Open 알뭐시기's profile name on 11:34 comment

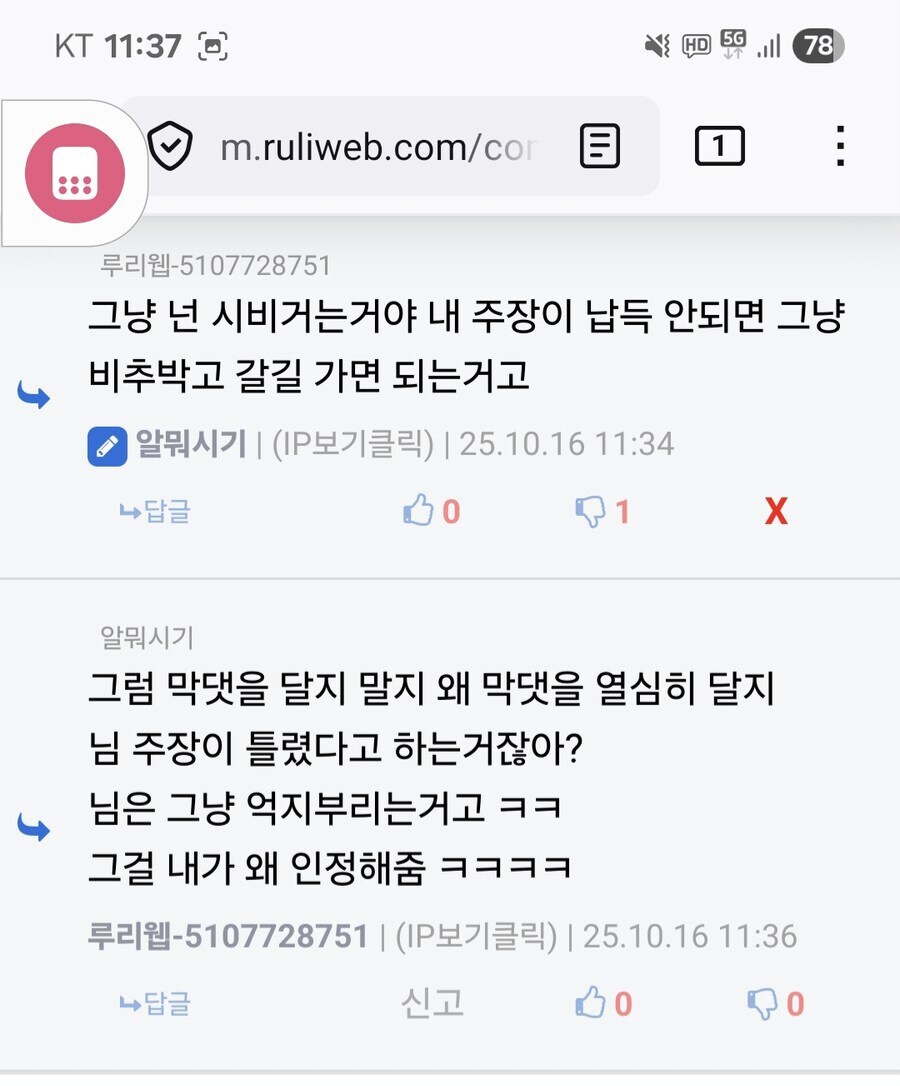tap(190, 444)
